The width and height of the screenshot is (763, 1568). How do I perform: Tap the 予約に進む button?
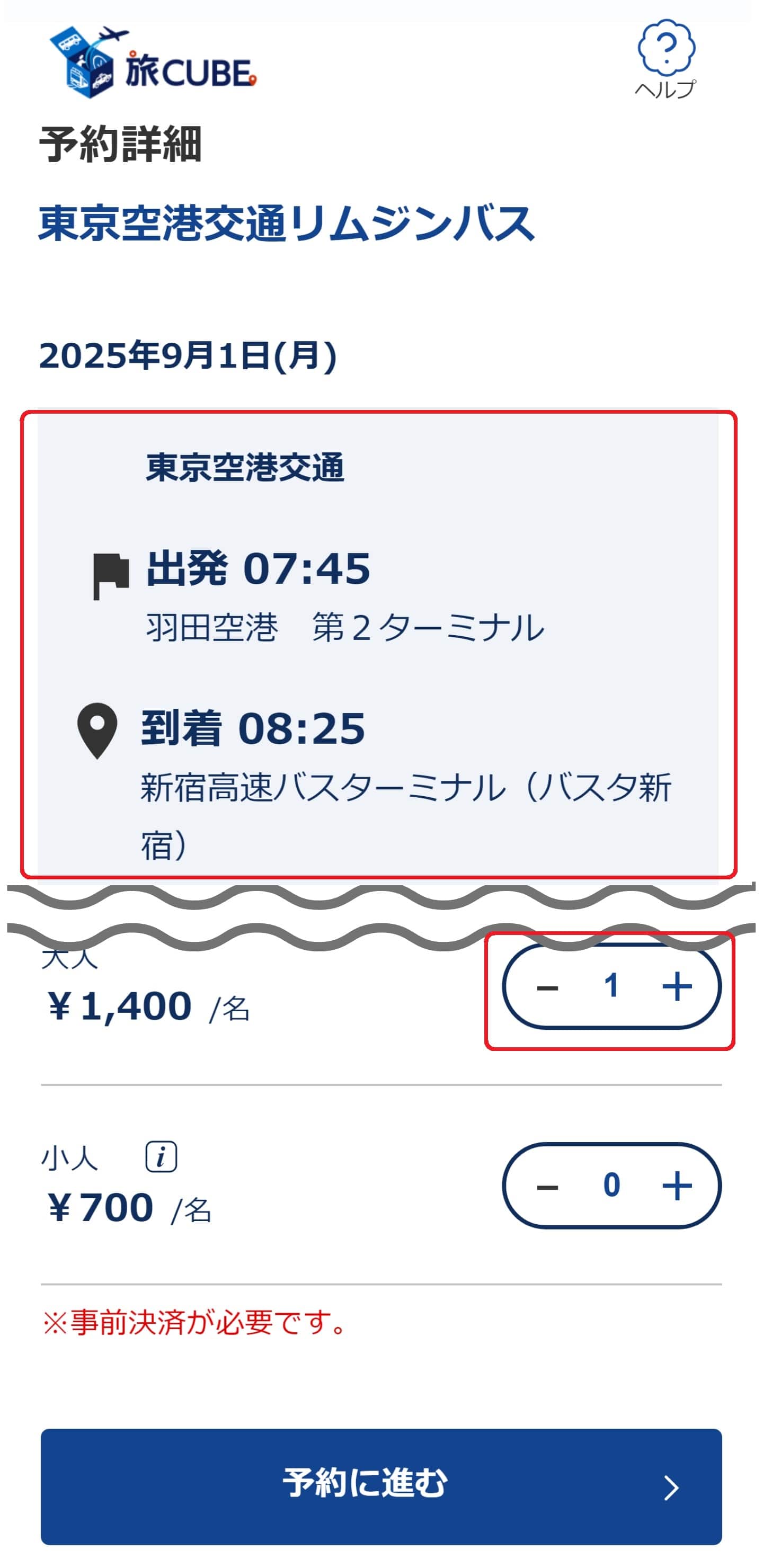pyautogui.click(x=381, y=1486)
